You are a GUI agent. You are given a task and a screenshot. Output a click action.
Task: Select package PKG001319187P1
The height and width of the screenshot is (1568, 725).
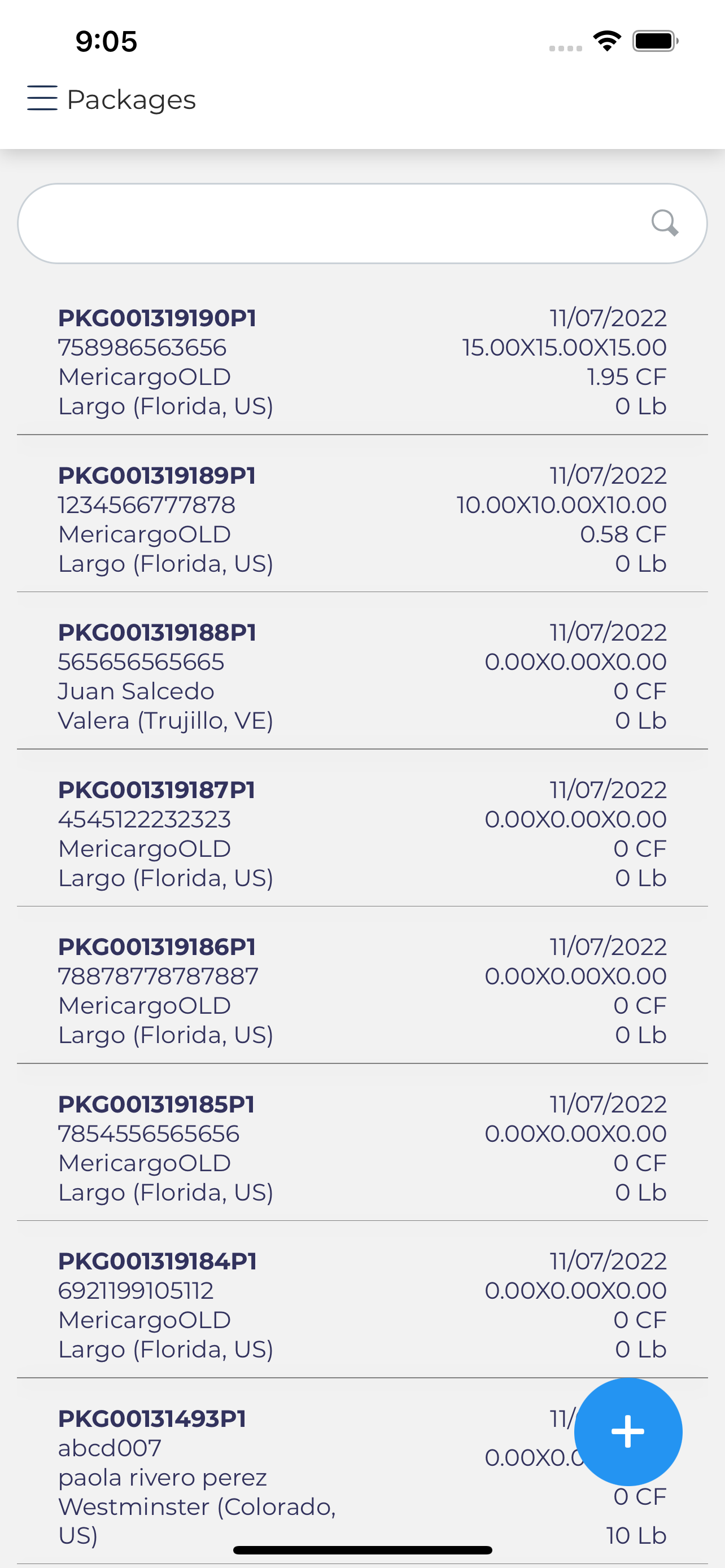click(362, 833)
